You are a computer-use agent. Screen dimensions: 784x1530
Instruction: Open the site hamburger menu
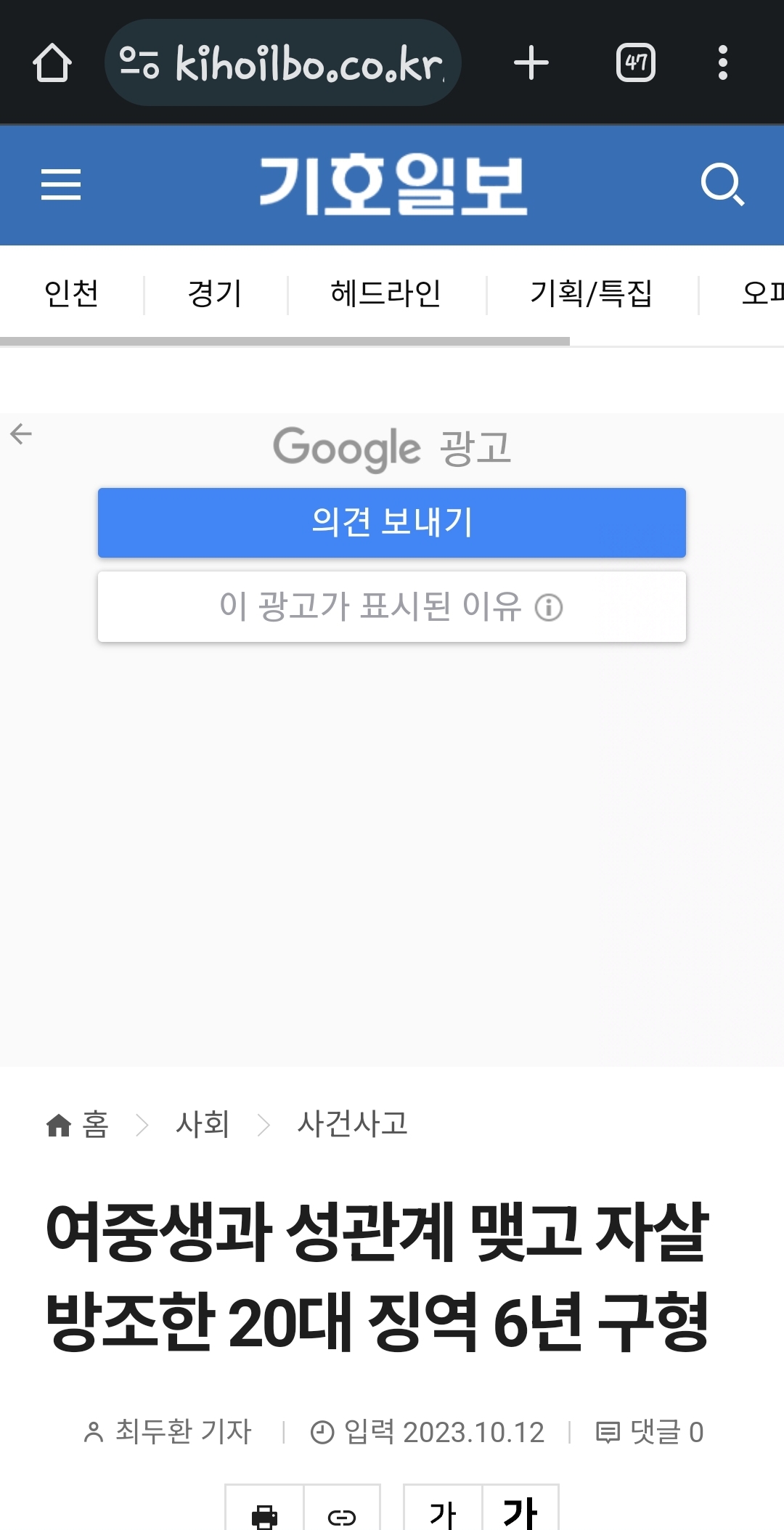61,184
